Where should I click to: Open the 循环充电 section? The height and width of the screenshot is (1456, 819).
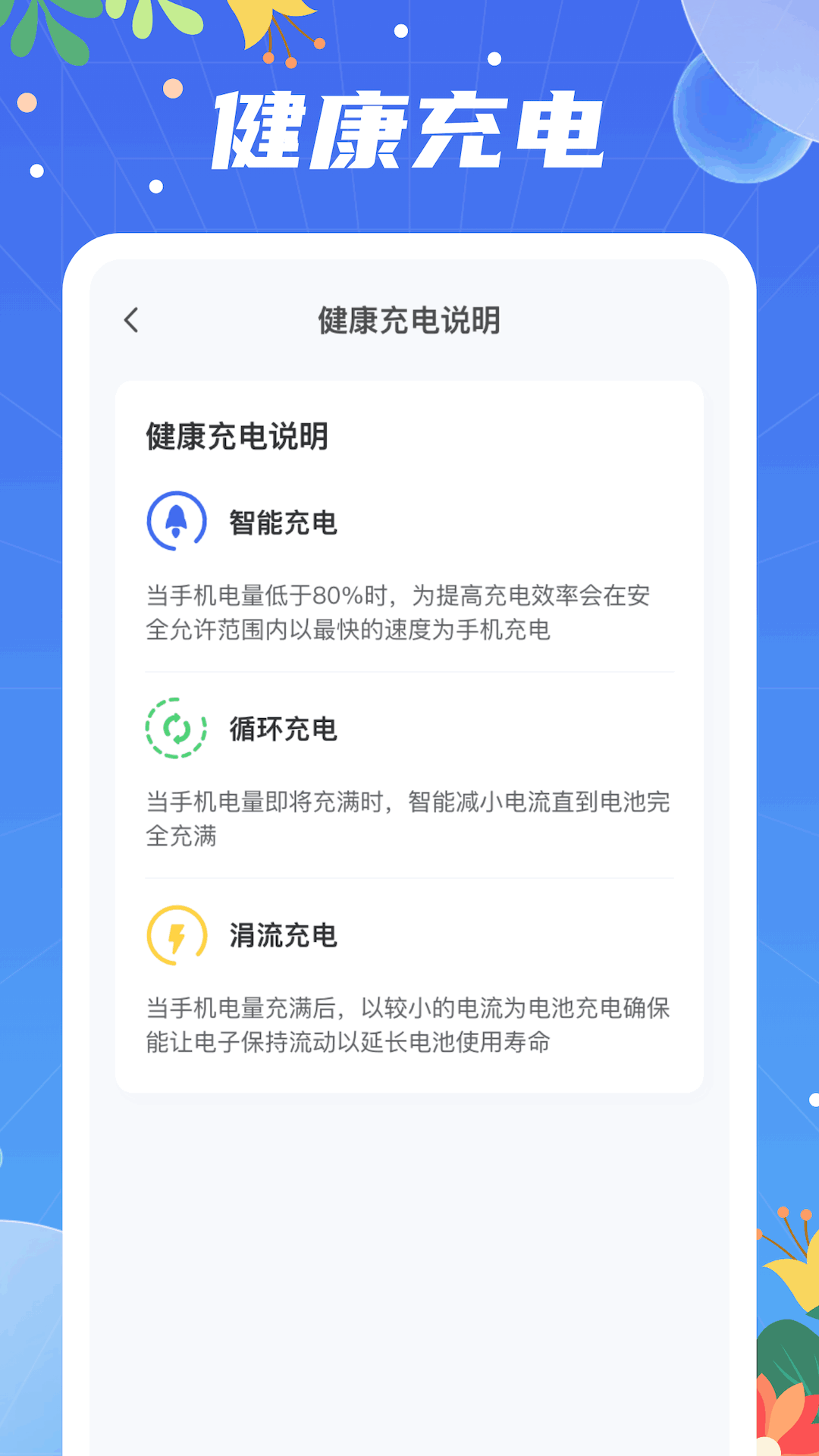[x=283, y=730]
